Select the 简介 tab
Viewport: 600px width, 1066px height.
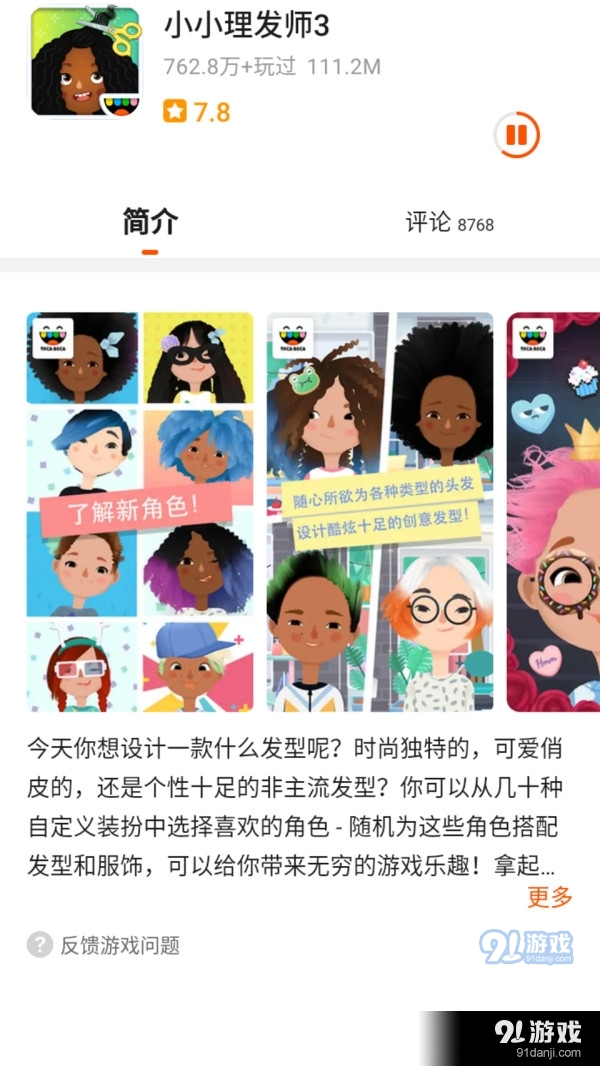tap(150, 223)
